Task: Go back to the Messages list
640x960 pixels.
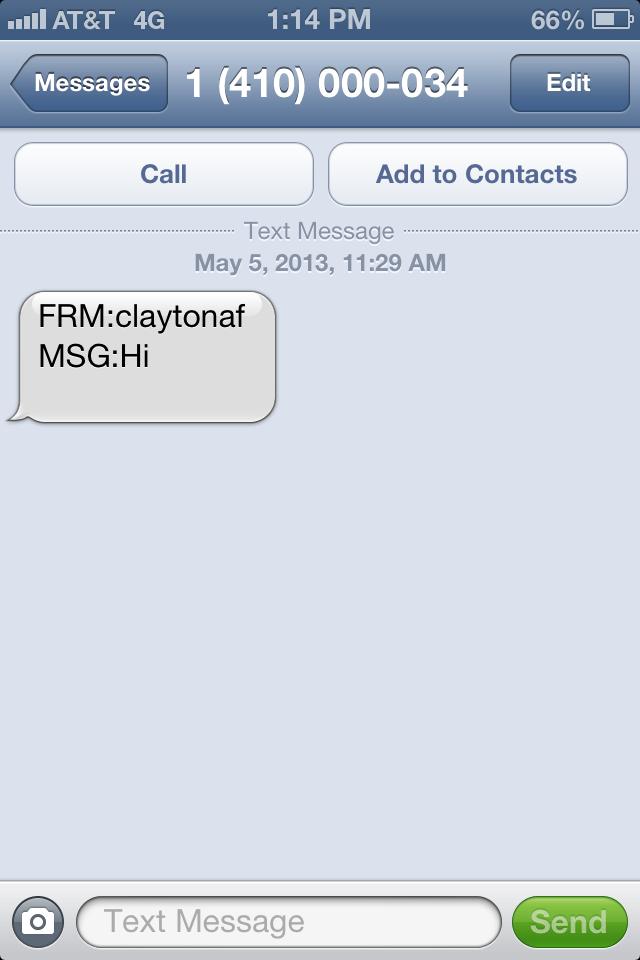Action: click(x=90, y=84)
